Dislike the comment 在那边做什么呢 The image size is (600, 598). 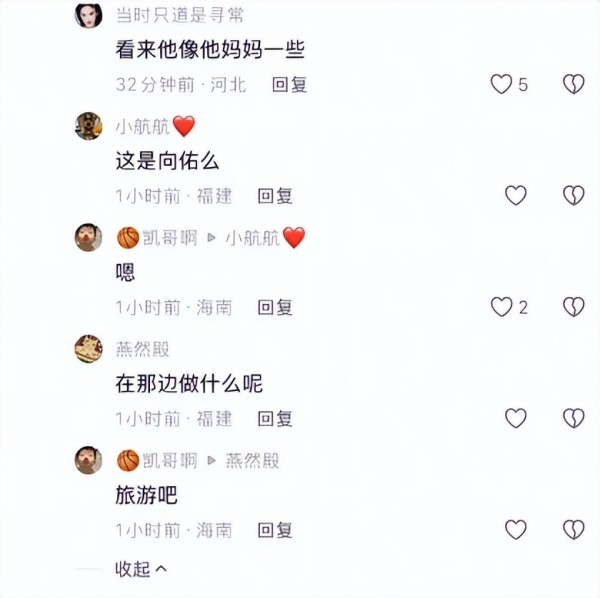pyautogui.click(x=573, y=418)
